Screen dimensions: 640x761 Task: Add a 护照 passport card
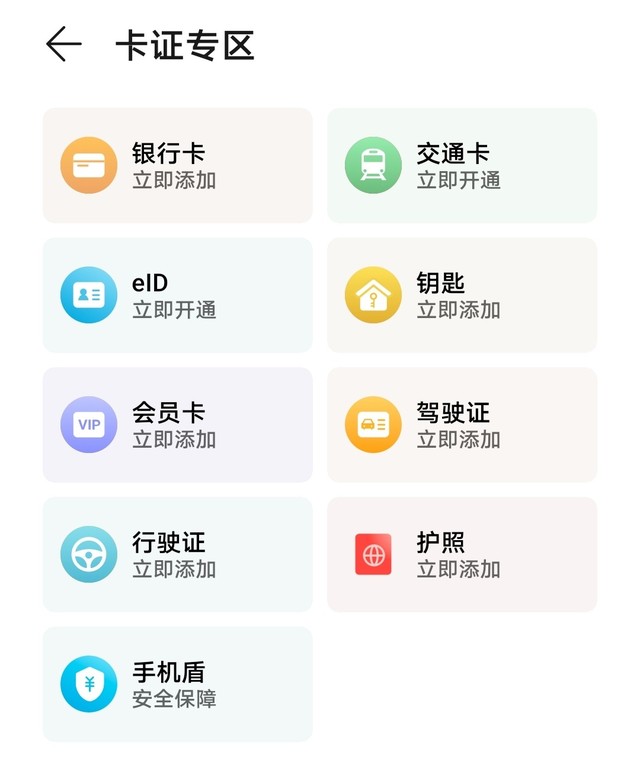(x=462, y=554)
